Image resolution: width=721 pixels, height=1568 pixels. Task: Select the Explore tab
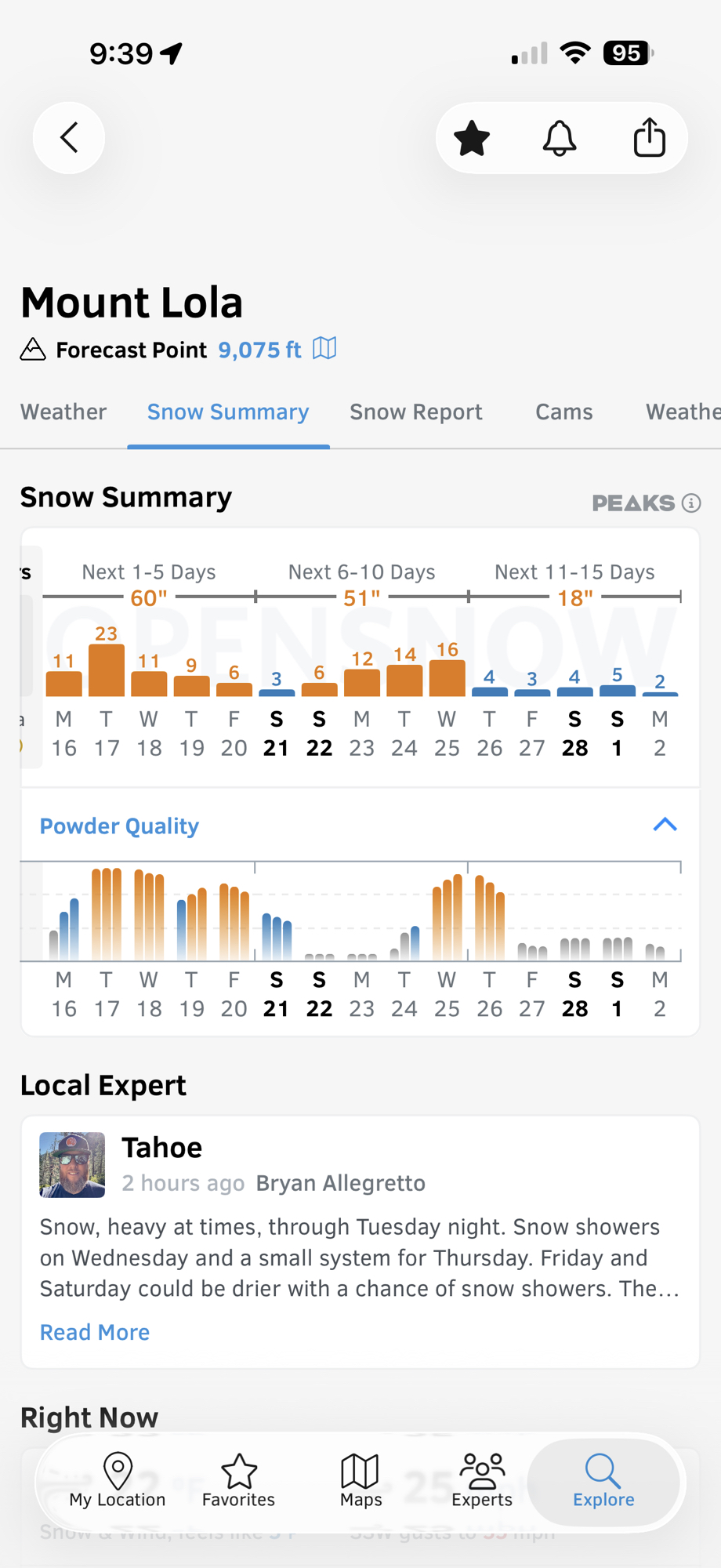pos(603,1480)
